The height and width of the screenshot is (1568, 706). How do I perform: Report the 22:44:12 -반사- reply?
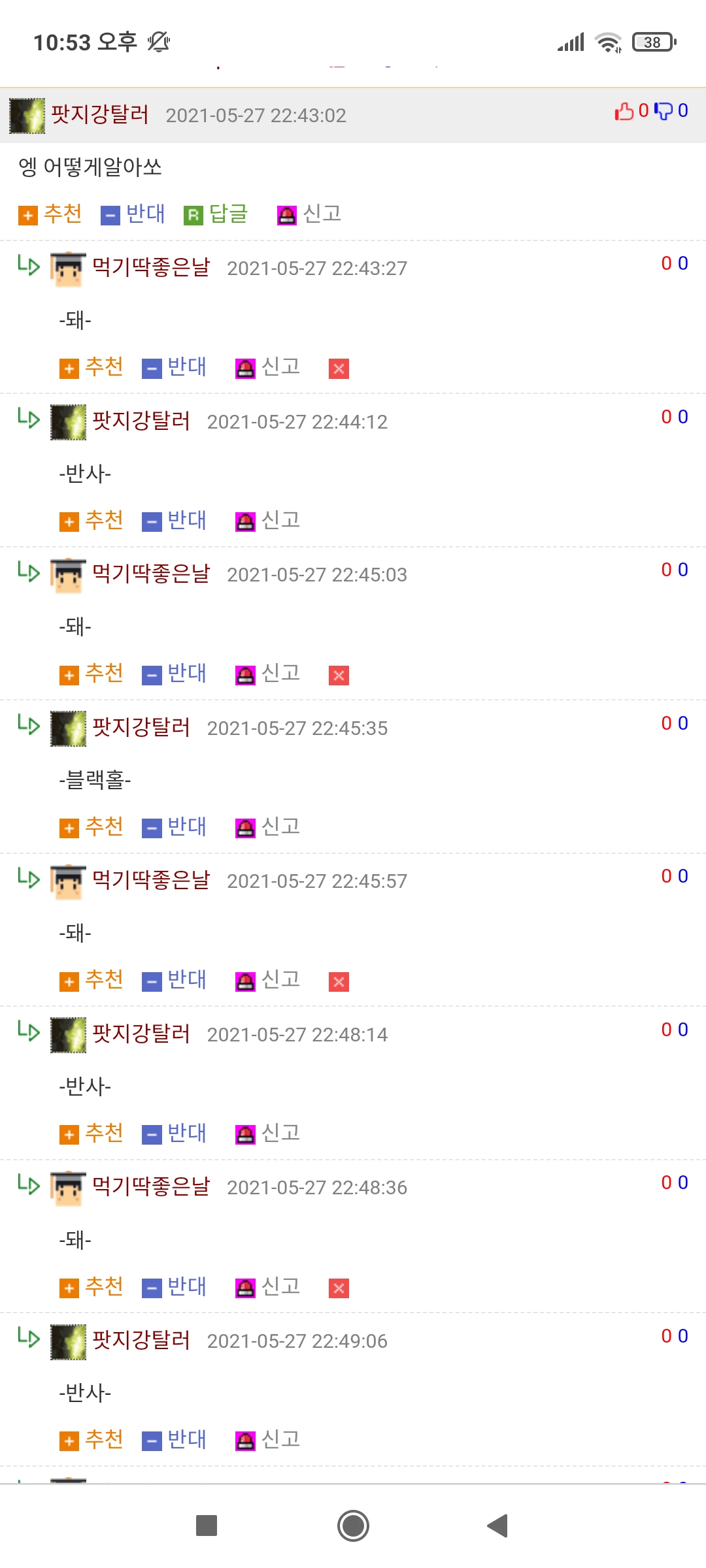(268, 521)
